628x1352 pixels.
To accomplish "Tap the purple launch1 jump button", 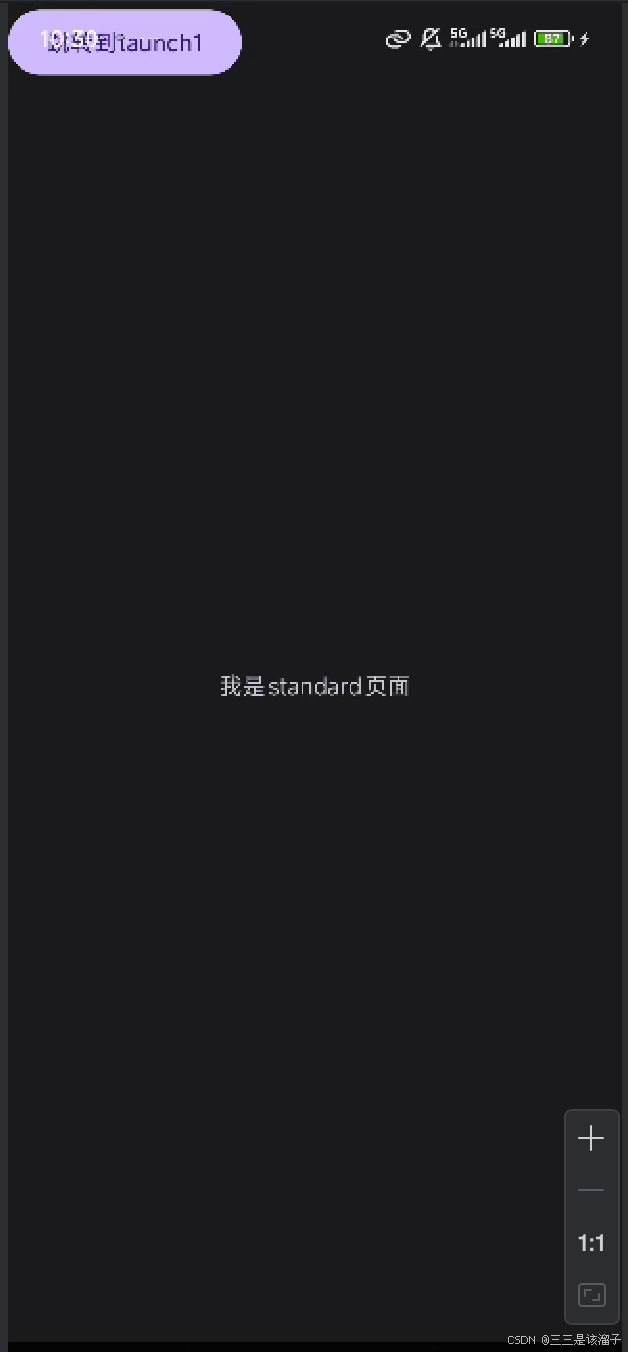I will [125, 43].
